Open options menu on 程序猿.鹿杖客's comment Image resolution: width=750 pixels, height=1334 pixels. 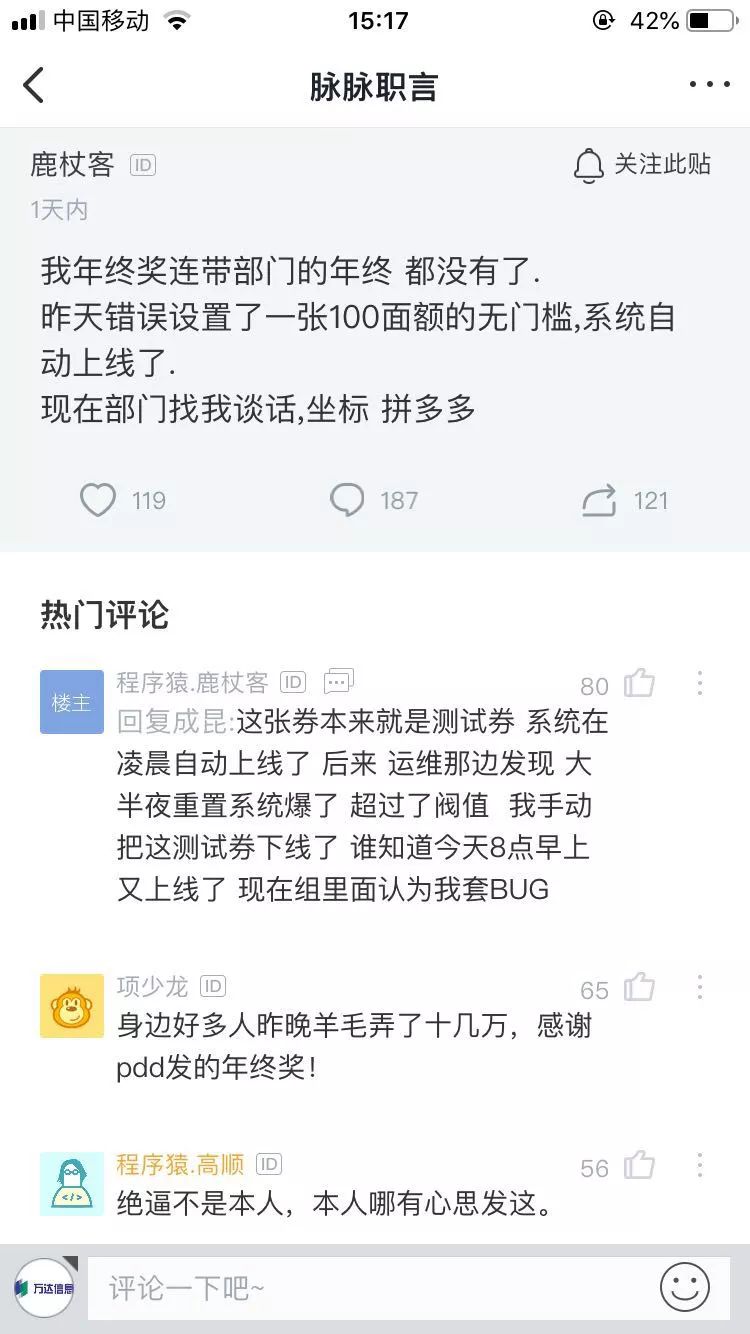click(x=699, y=684)
